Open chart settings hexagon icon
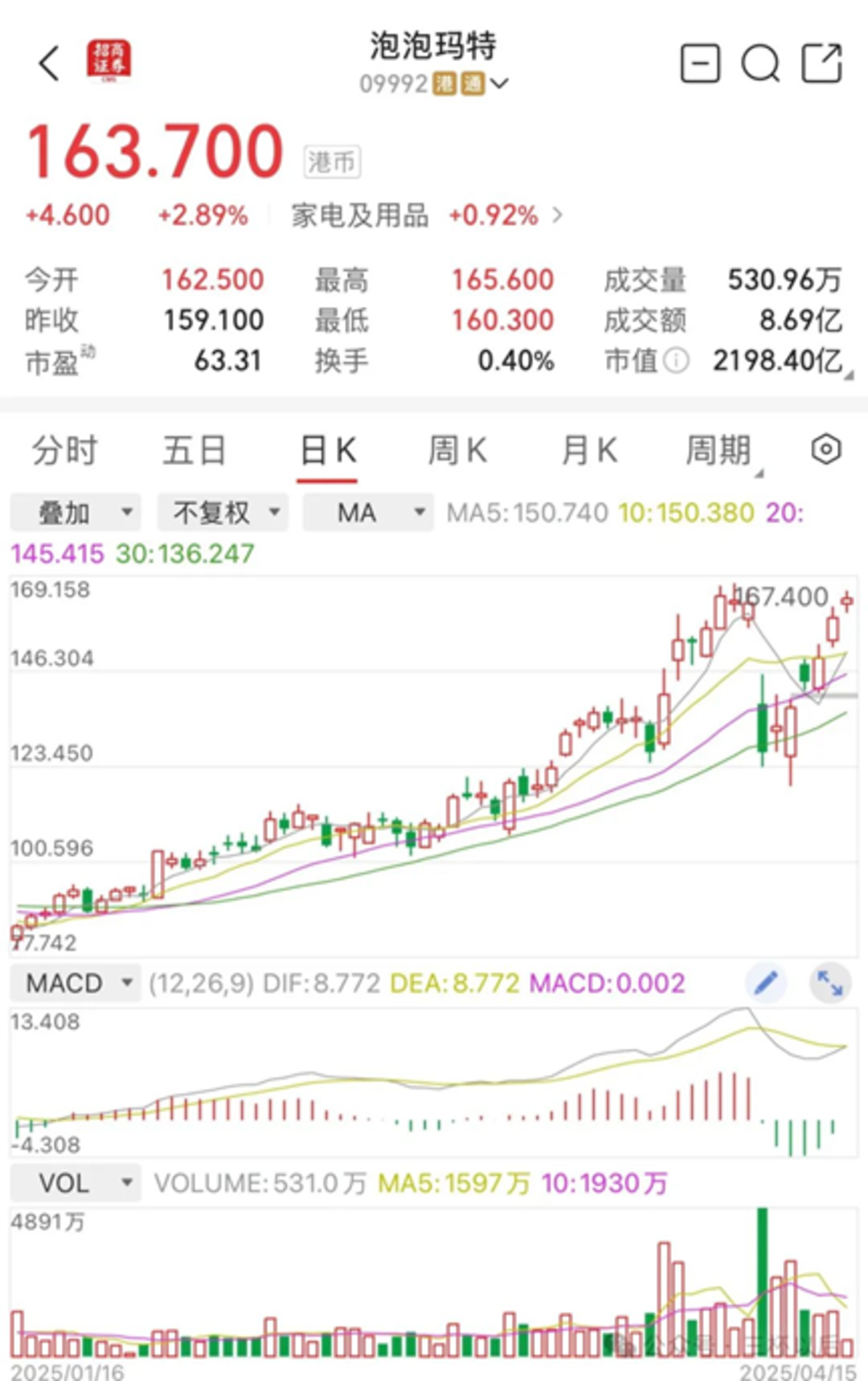Viewport: 868px width, 1381px height. tap(825, 449)
